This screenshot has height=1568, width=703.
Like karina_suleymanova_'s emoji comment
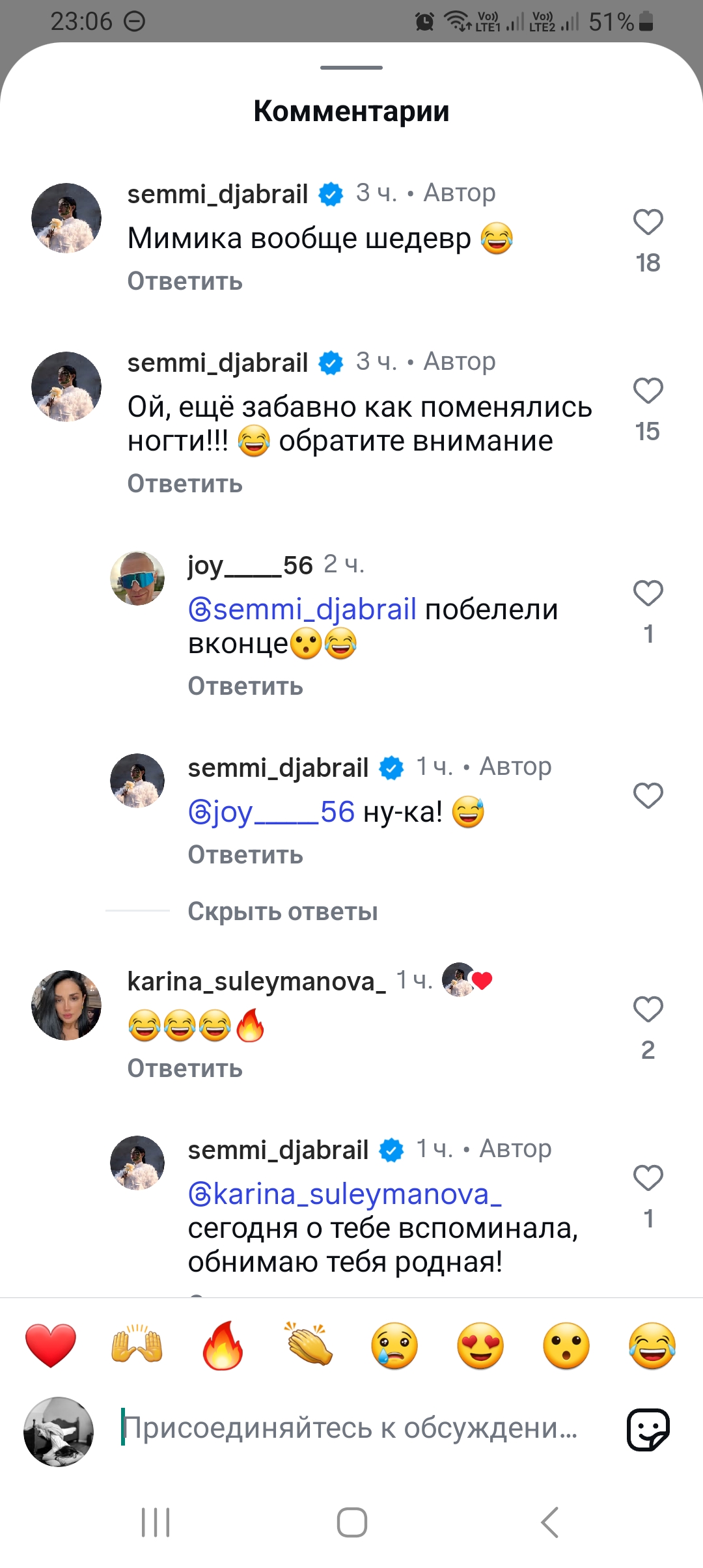point(648,1009)
